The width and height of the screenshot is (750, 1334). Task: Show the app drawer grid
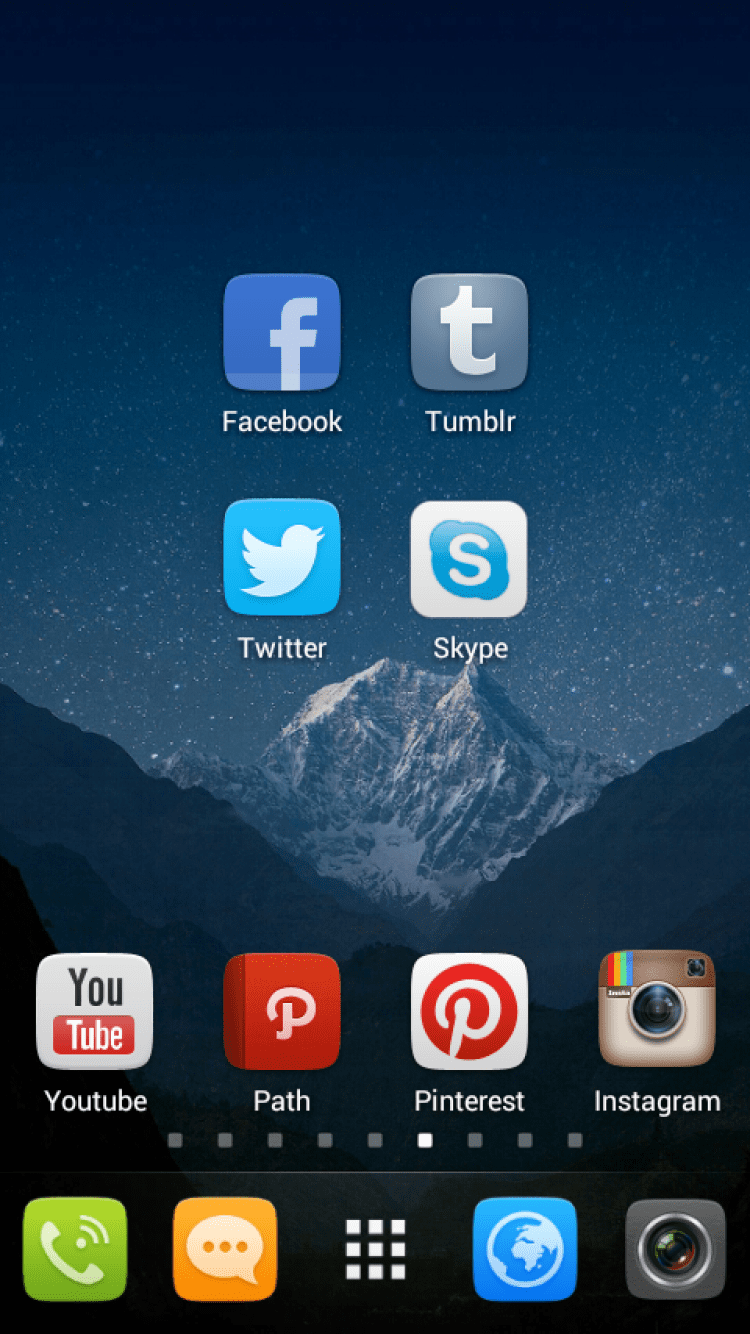[x=375, y=1249]
